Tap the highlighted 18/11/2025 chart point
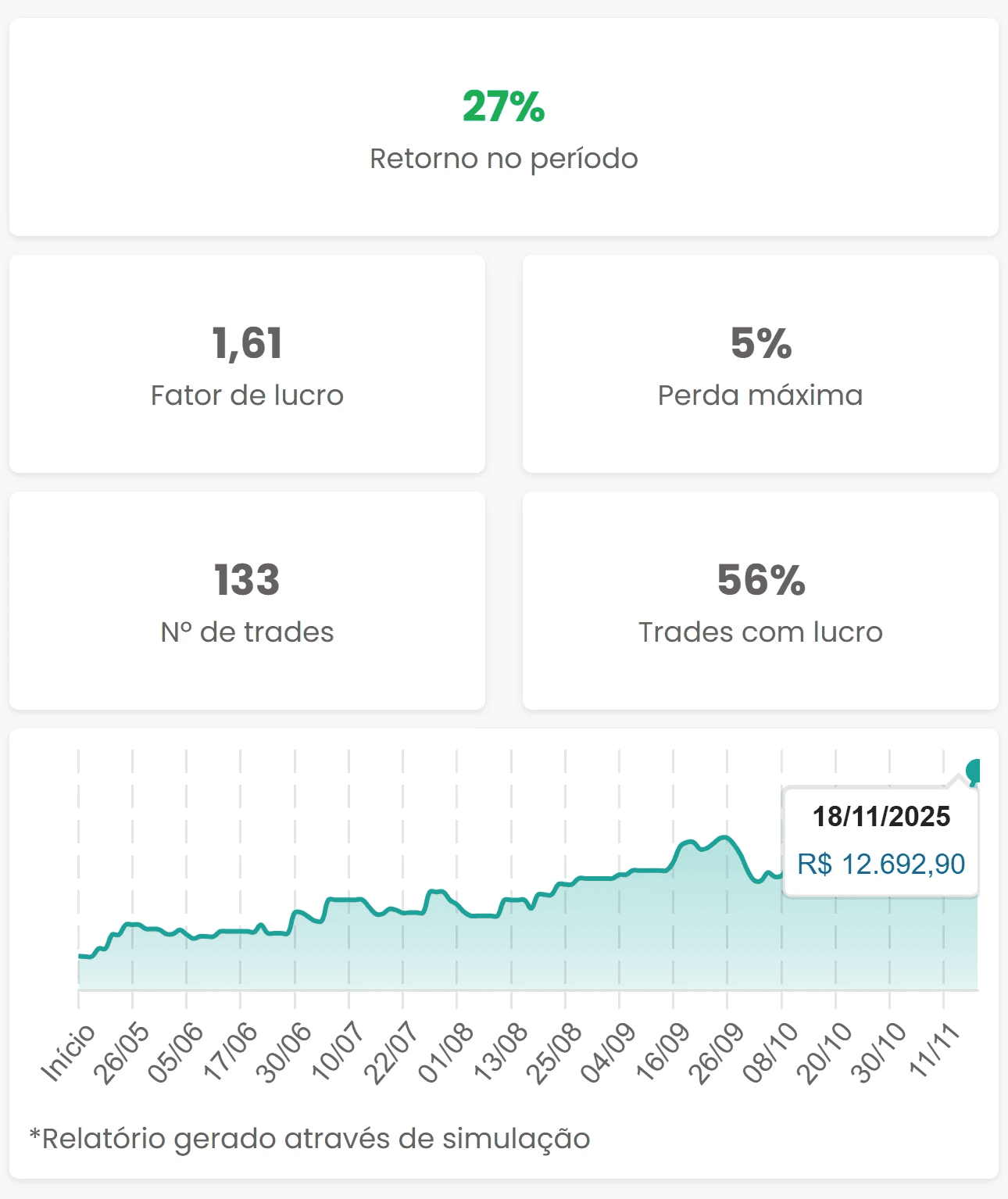The width and height of the screenshot is (1008, 1199). click(974, 771)
